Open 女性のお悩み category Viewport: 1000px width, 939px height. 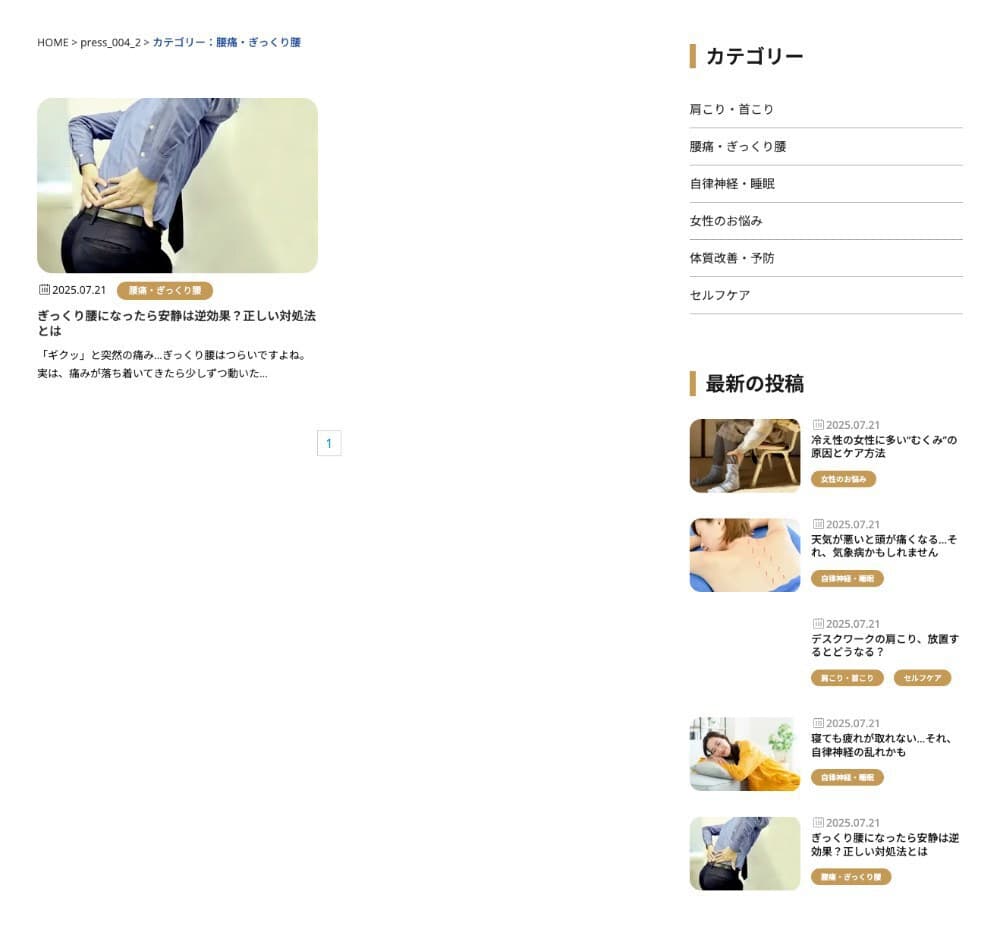725,220
